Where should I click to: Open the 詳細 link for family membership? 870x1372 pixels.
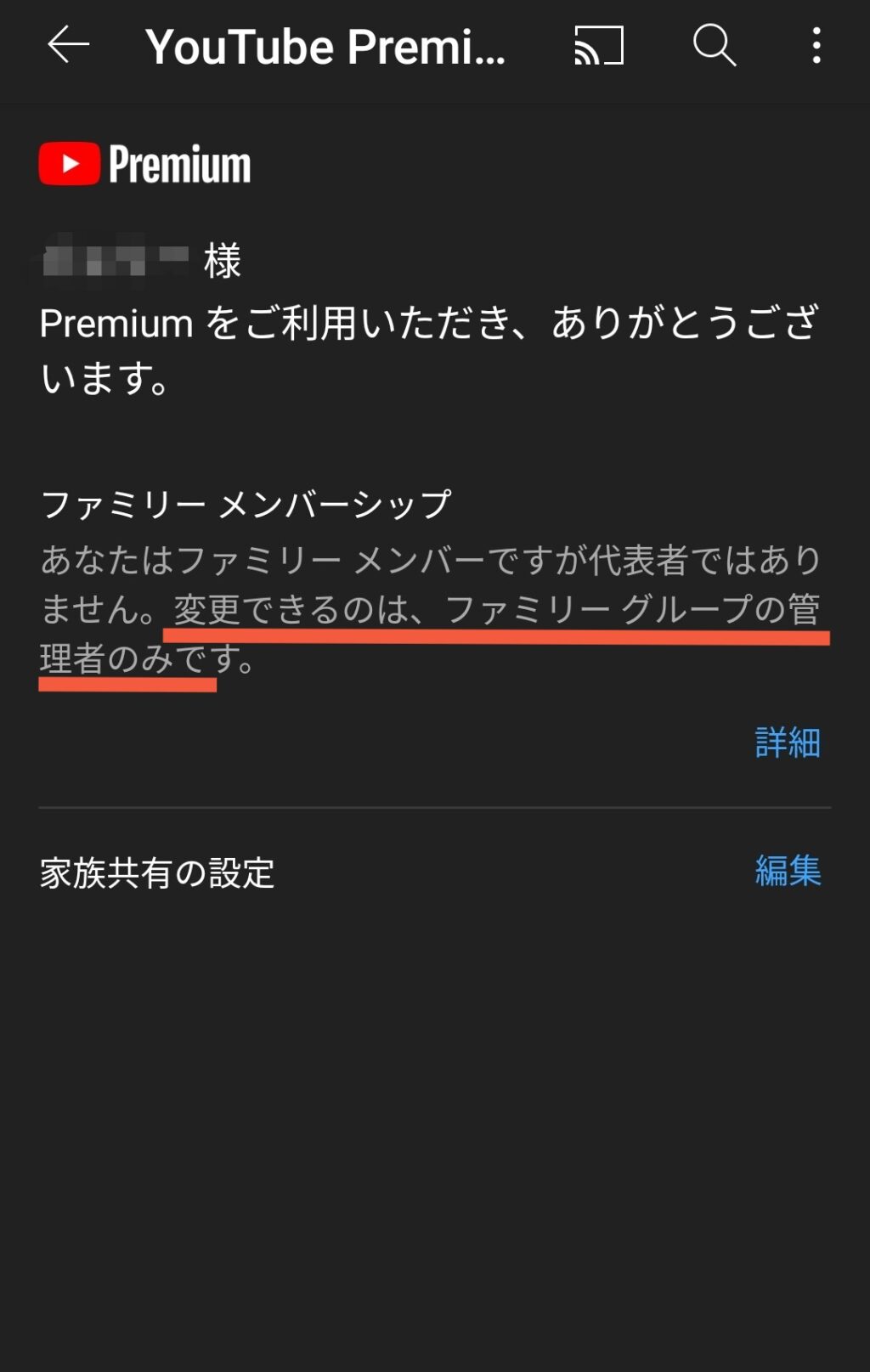[x=788, y=742]
